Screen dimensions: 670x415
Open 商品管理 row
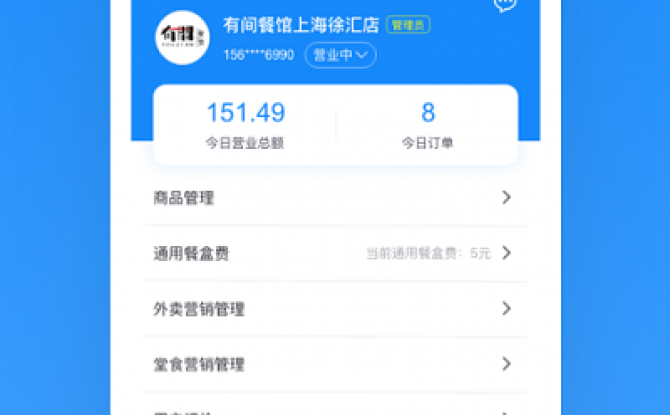(x=335, y=198)
